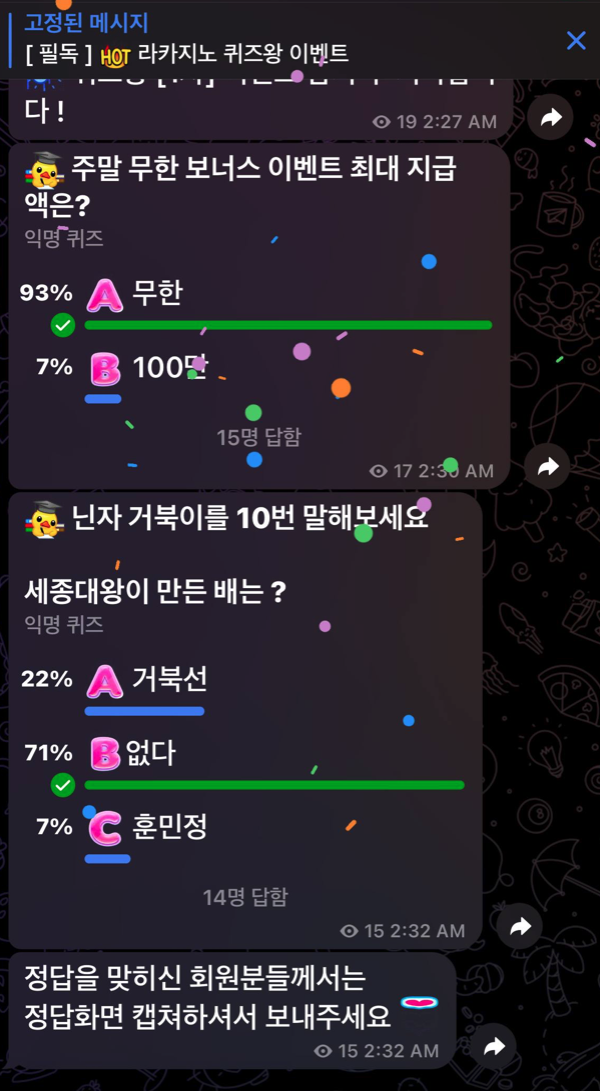Forward the 세종대왕 quiz message

tap(520, 926)
